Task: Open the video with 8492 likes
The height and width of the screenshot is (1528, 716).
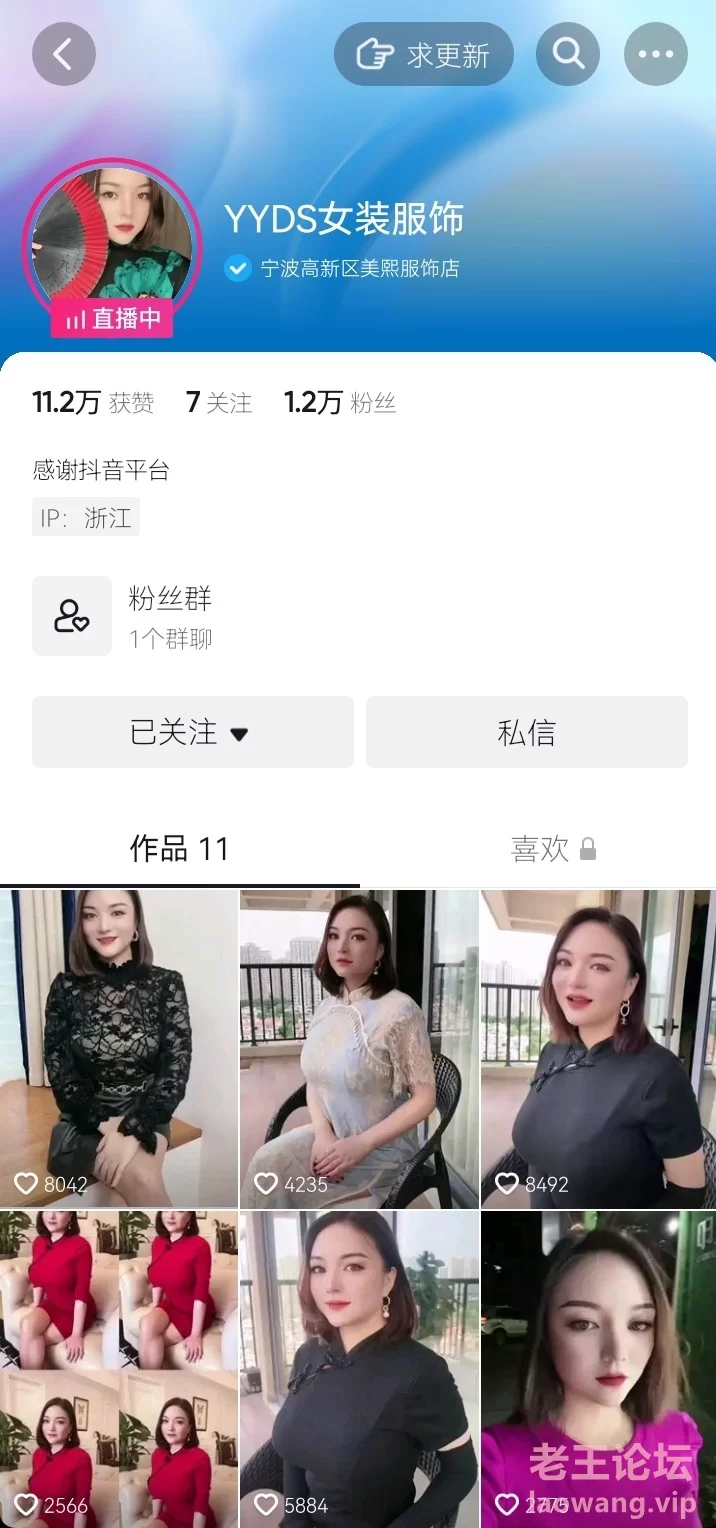Action: tap(599, 1049)
